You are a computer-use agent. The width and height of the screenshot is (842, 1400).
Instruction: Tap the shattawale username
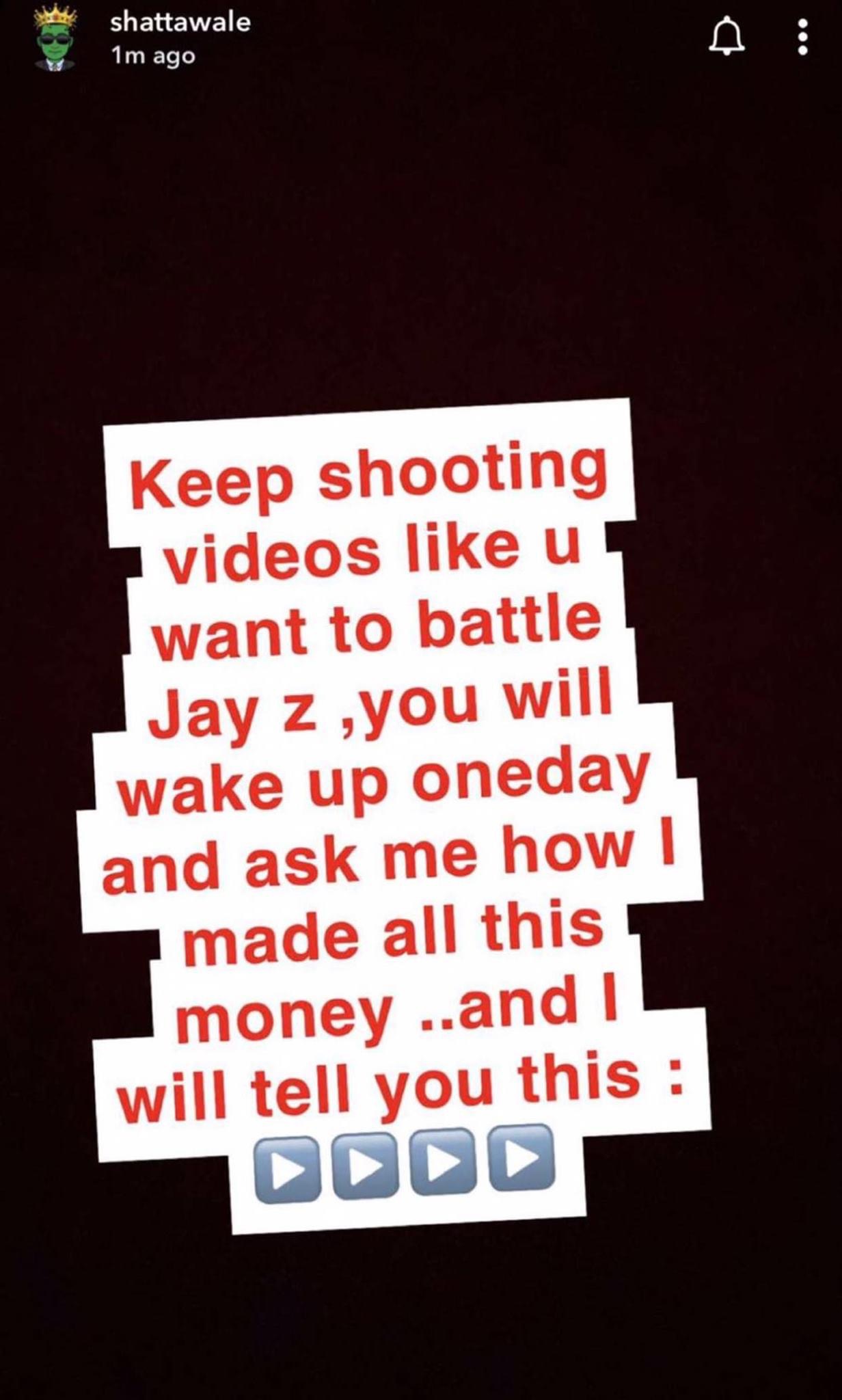(x=180, y=23)
